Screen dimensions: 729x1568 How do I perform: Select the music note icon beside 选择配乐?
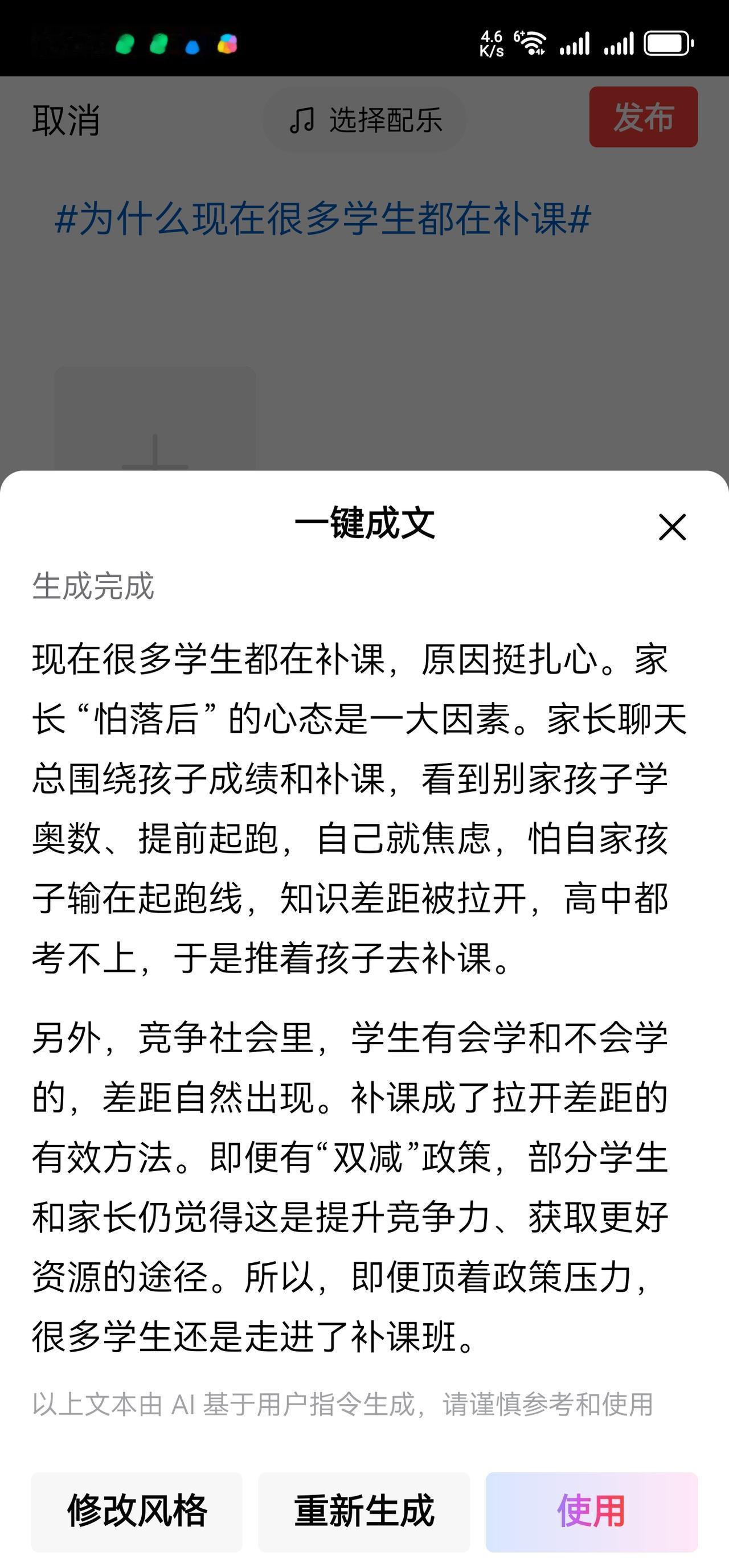302,121
